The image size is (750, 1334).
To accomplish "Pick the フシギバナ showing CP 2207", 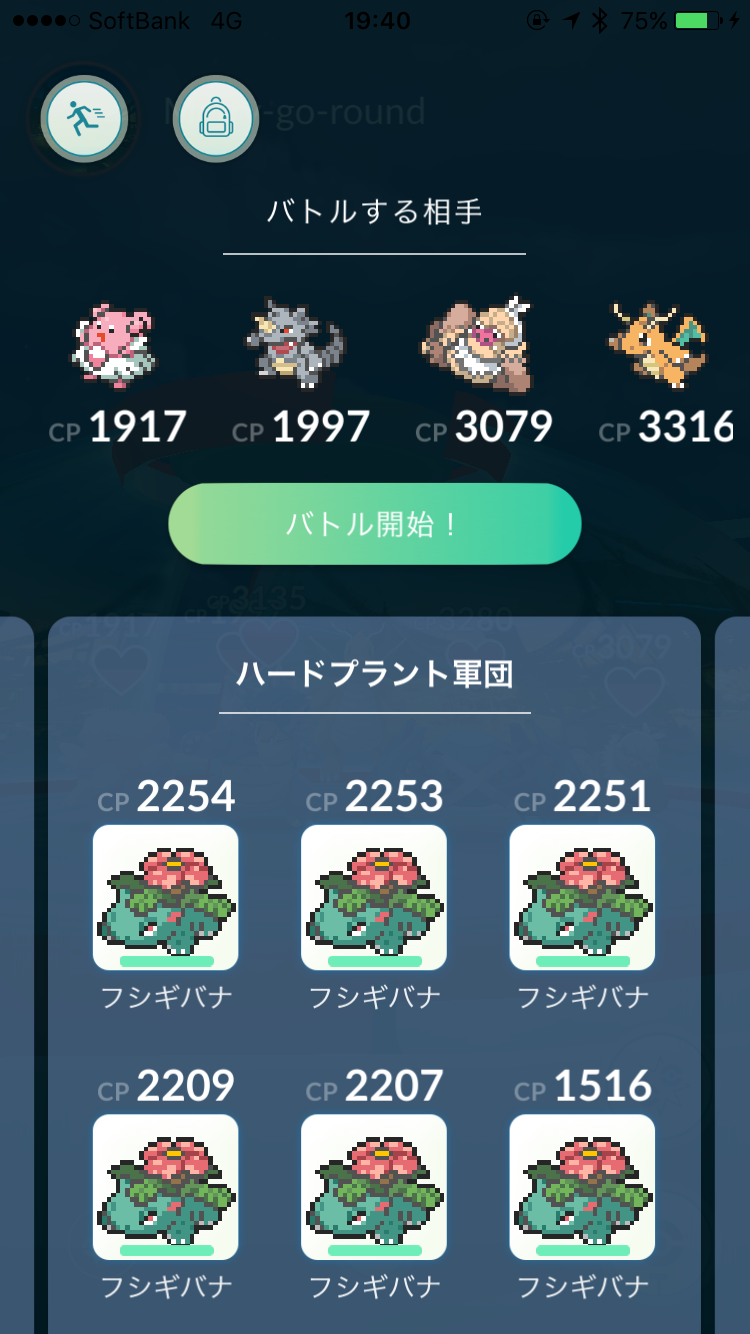I will click(374, 1187).
